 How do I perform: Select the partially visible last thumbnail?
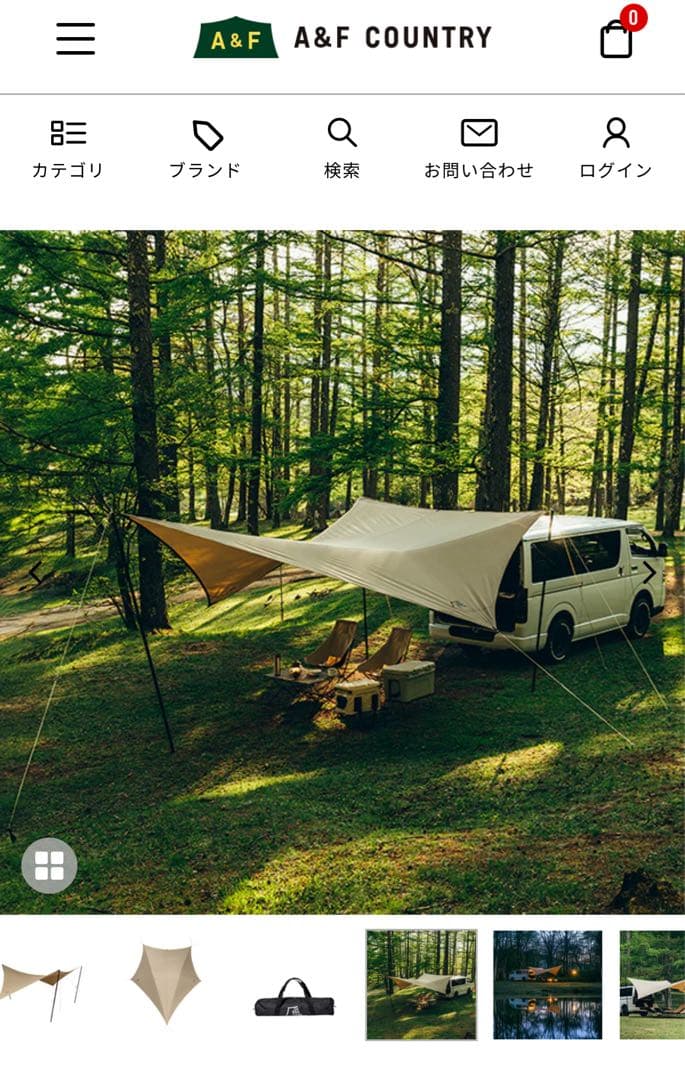click(x=653, y=985)
